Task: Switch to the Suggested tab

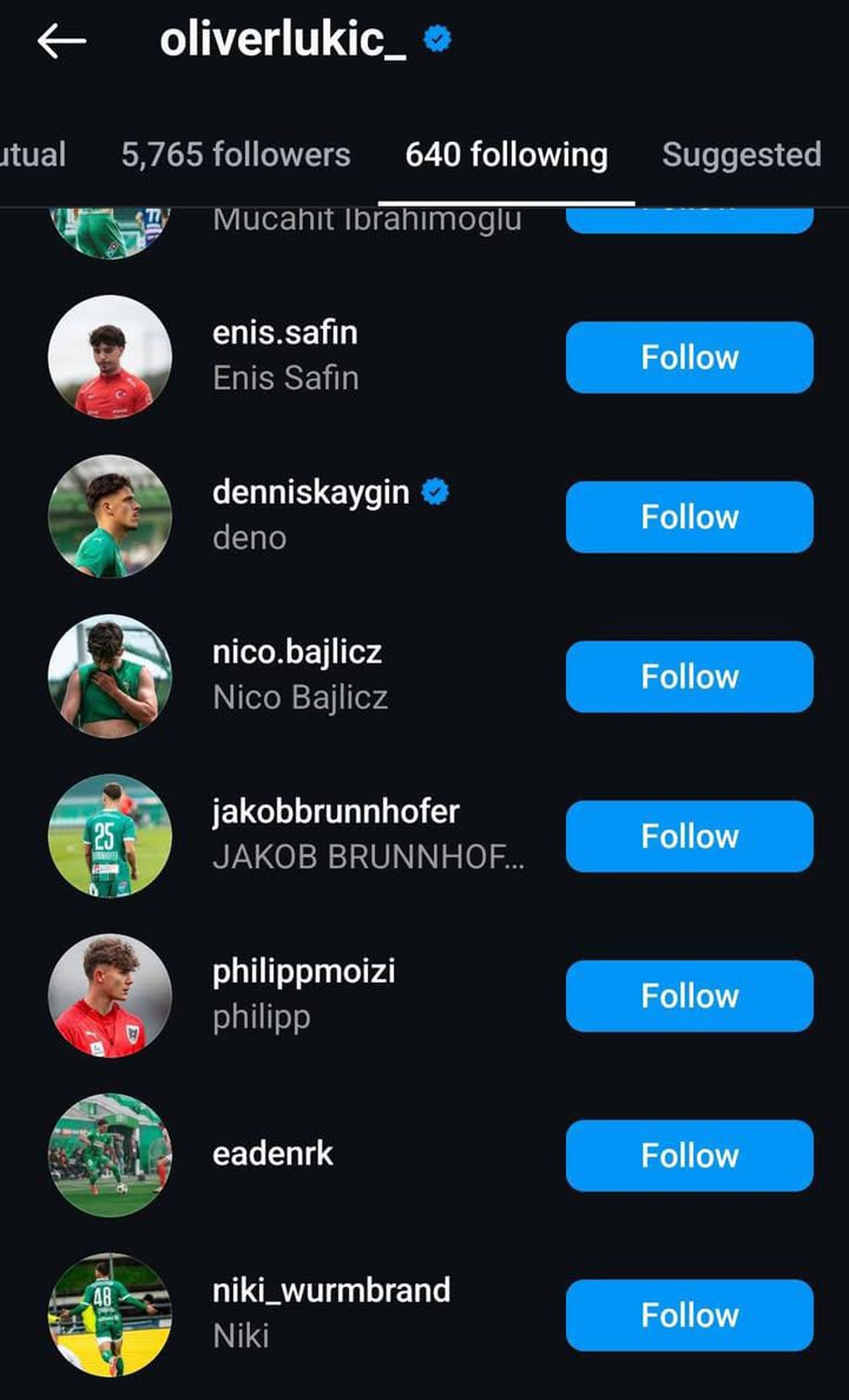Action: 741,155
